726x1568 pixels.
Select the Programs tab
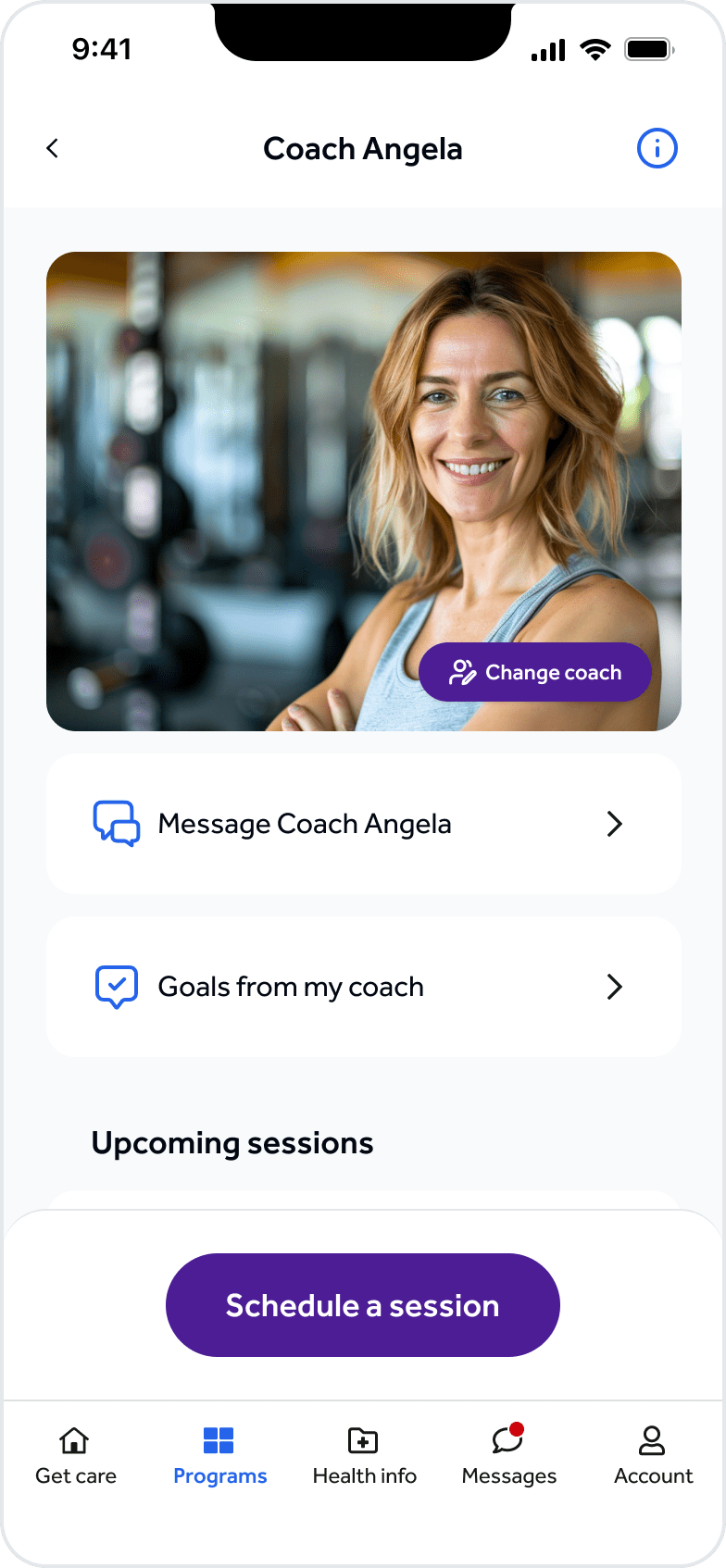219,1455
